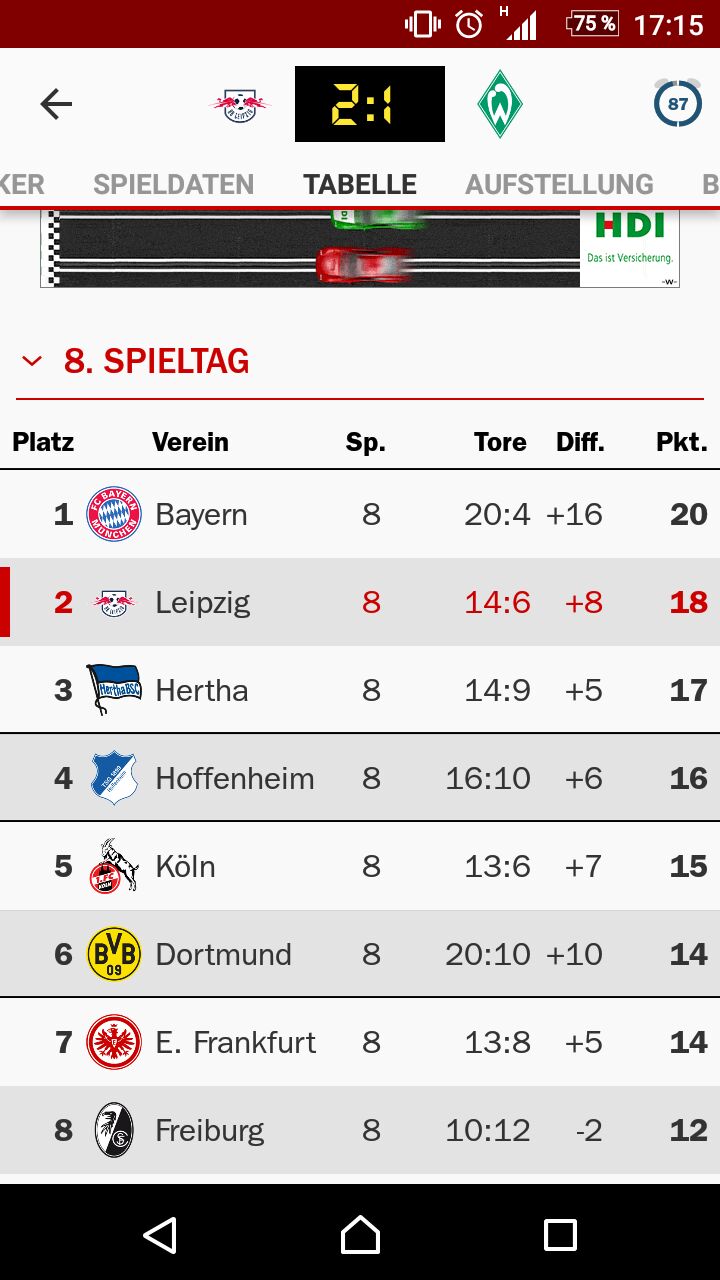Switch to the Spieldaten tab
The width and height of the screenshot is (720, 1280).
pyautogui.click(x=173, y=184)
